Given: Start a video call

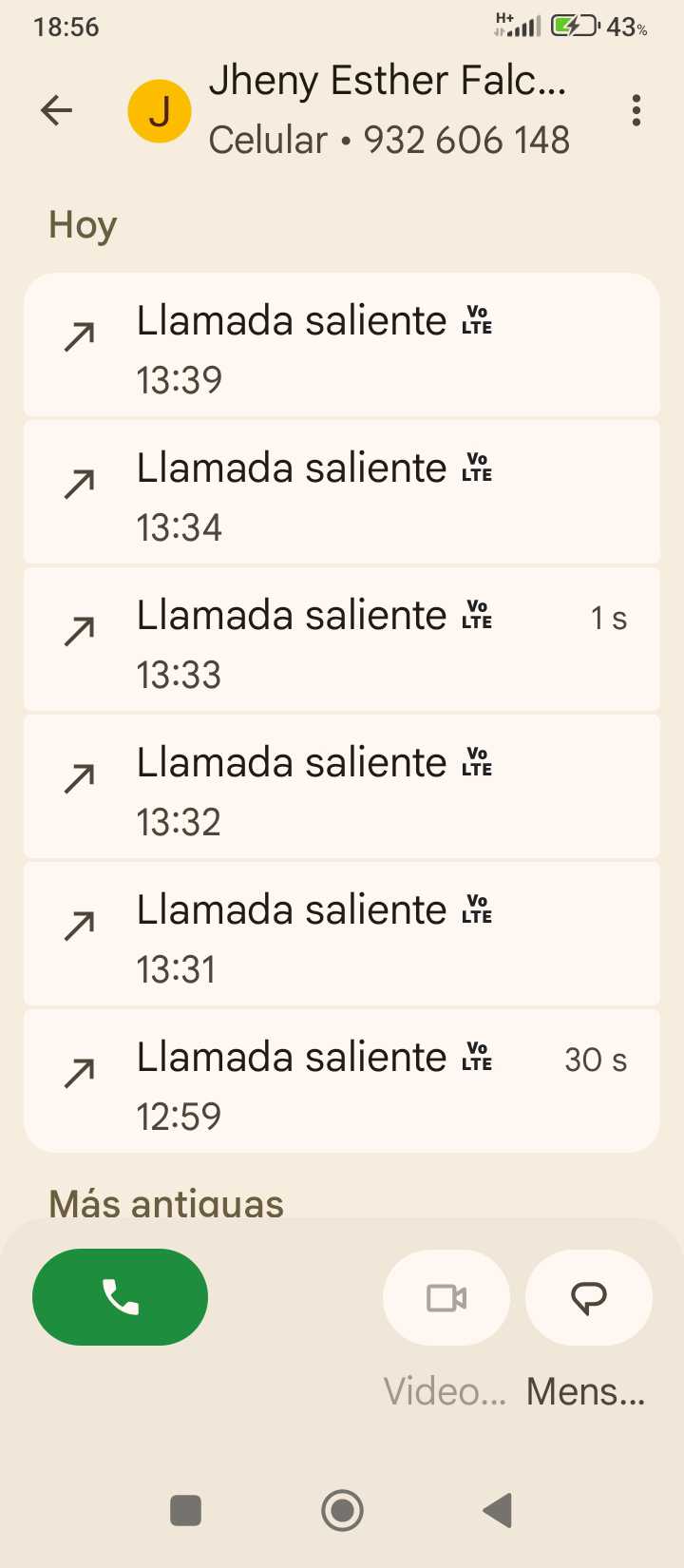Looking at the screenshot, I should tap(446, 1298).
